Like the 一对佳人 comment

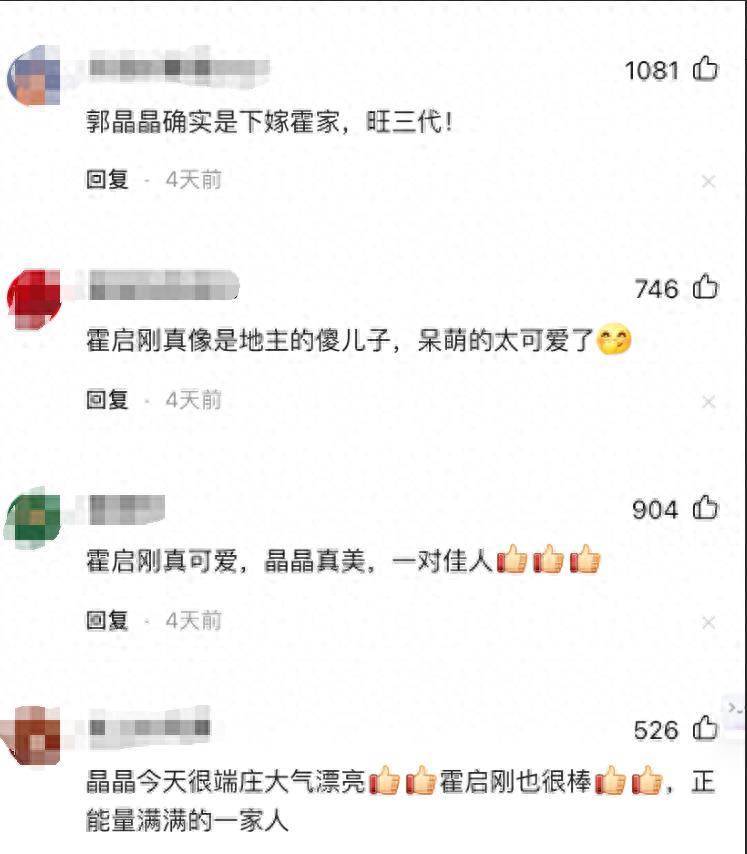(x=706, y=508)
